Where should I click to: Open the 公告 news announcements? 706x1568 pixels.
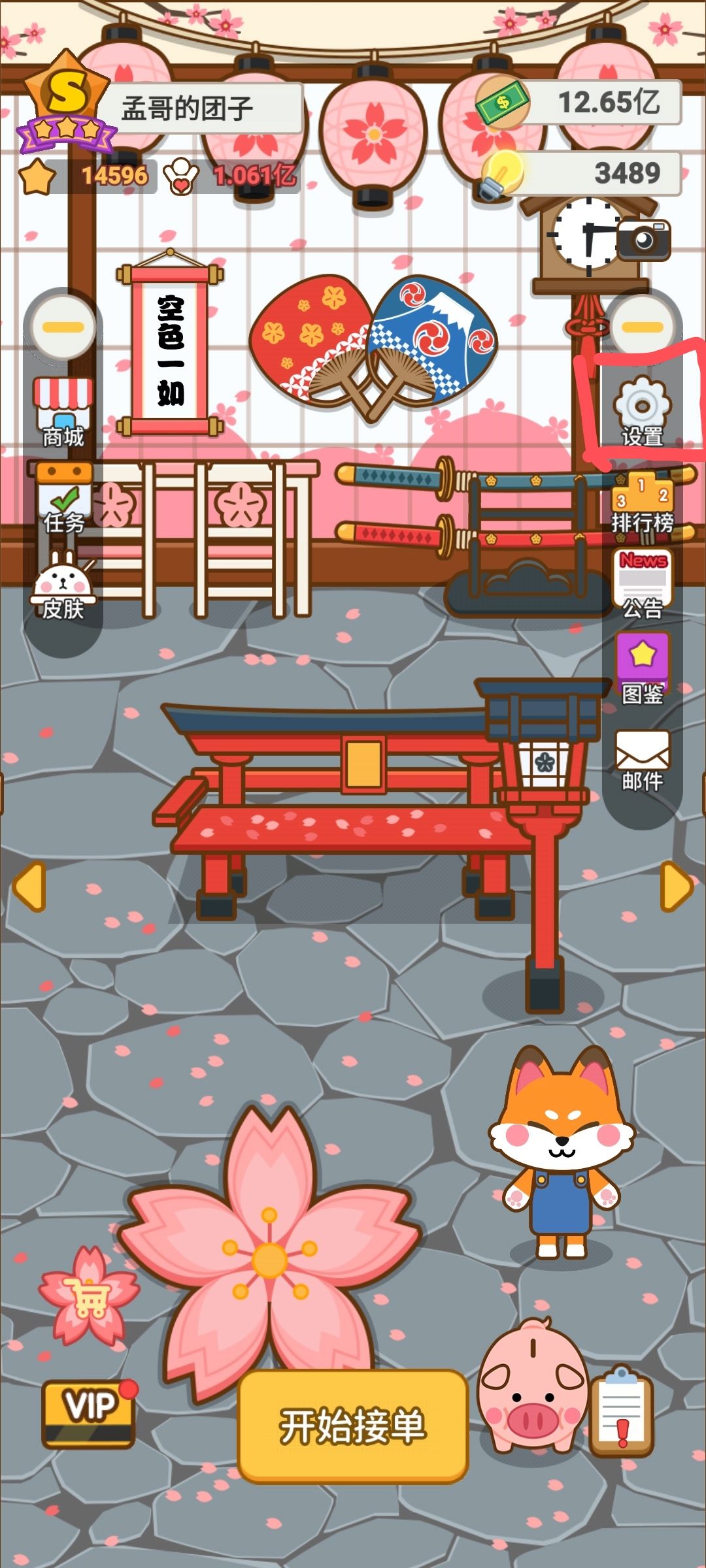click(x=643, y=584)
